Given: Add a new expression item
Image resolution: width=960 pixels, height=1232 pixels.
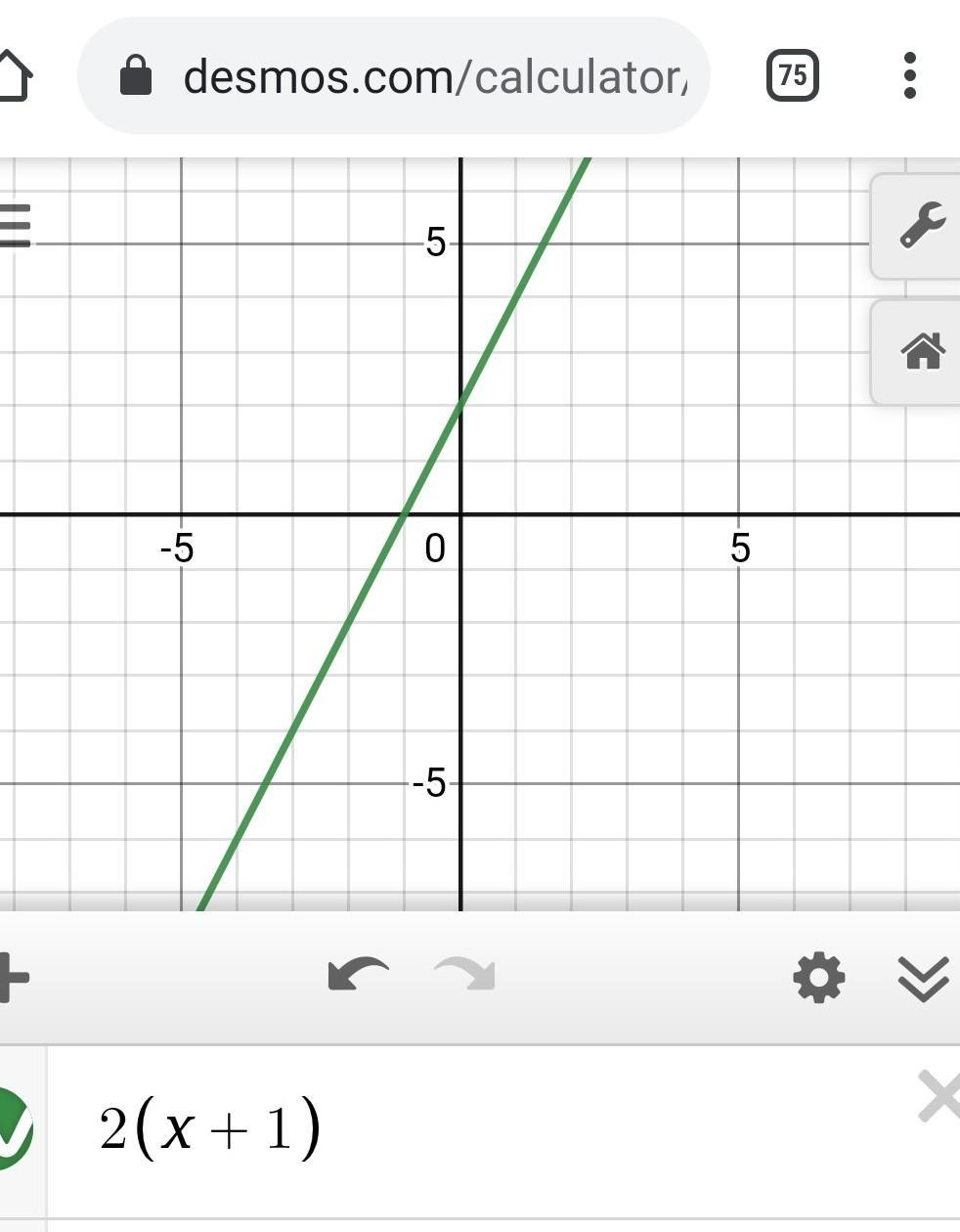Looking at the screenshot, I should 14,977.
